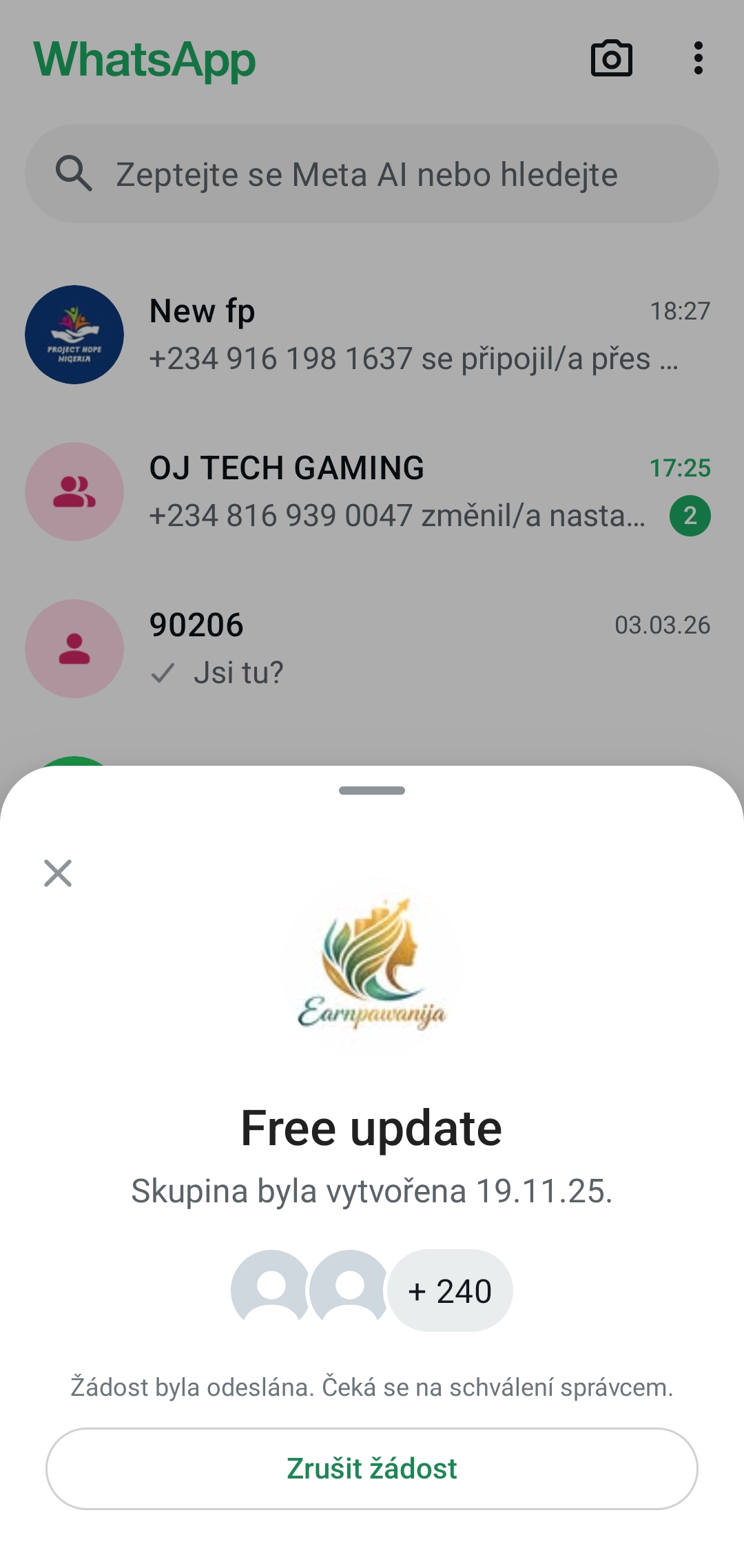This screenshot has width=744, height=1568.
Task: Tap the Meta AI search field
Action: click(372, 174)
